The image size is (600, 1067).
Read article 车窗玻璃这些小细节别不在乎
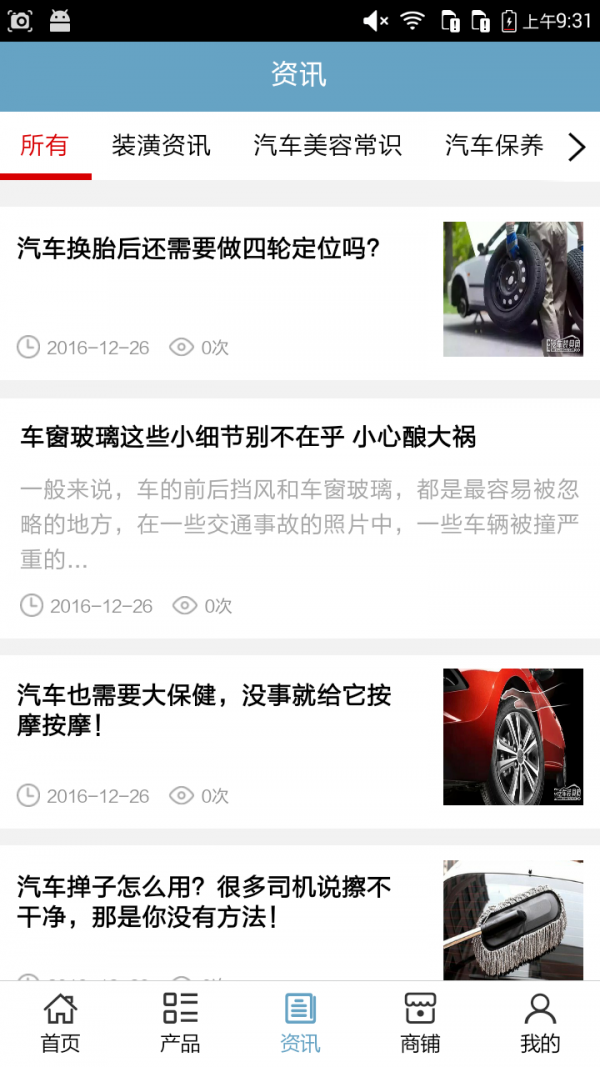[248, 437]
